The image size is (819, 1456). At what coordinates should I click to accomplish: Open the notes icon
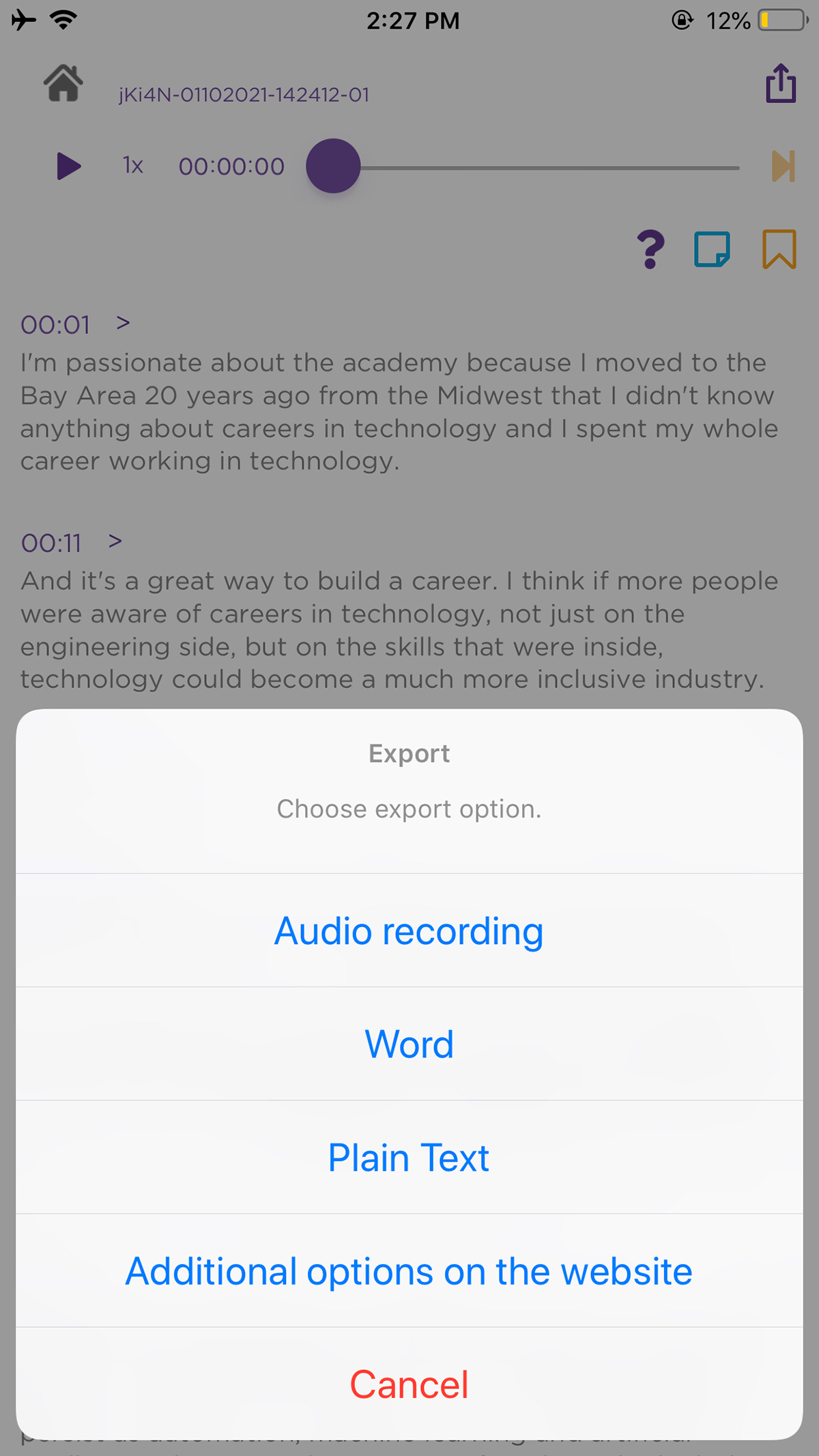(710, 250)
